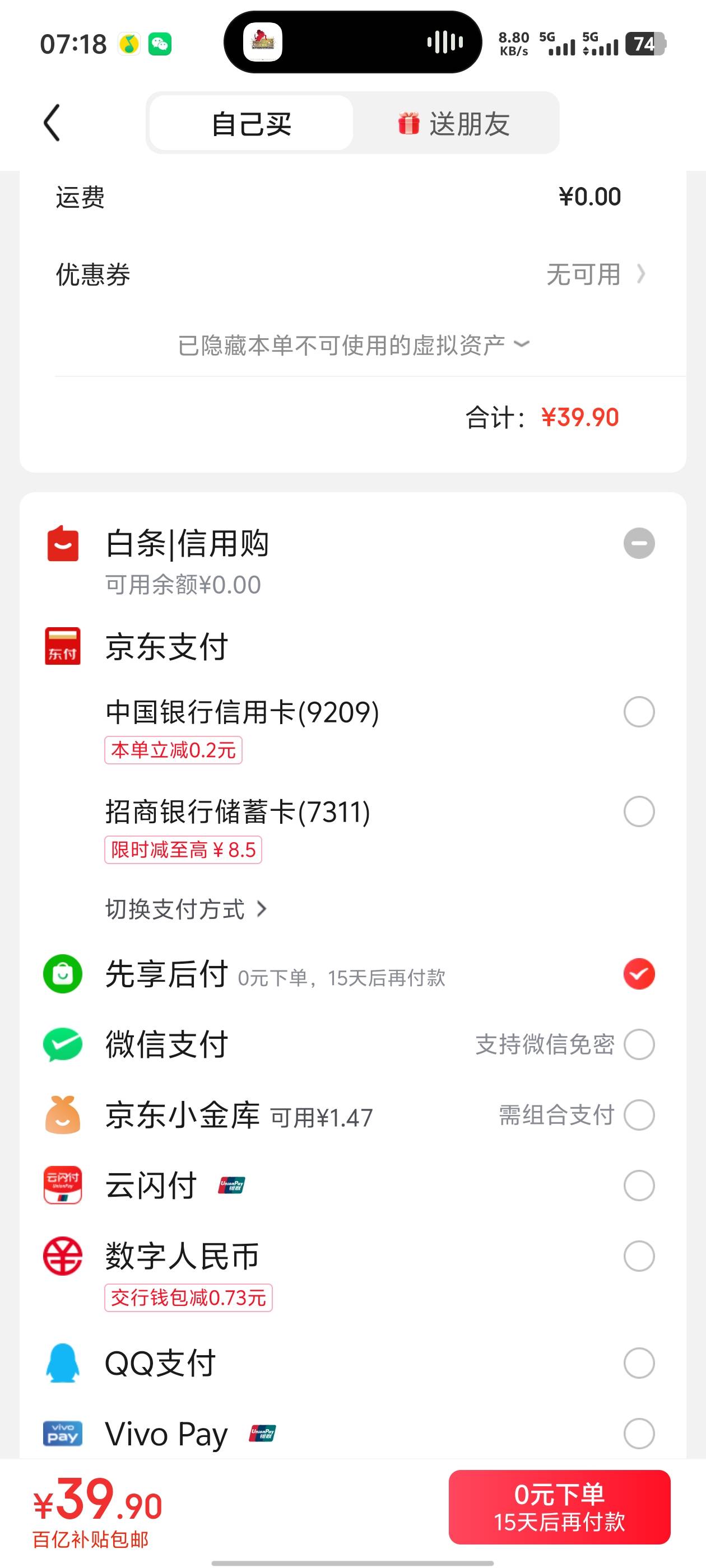Switch to the 自己买 tab
This screenshot has height=1568, width=706.
point(251,124)
